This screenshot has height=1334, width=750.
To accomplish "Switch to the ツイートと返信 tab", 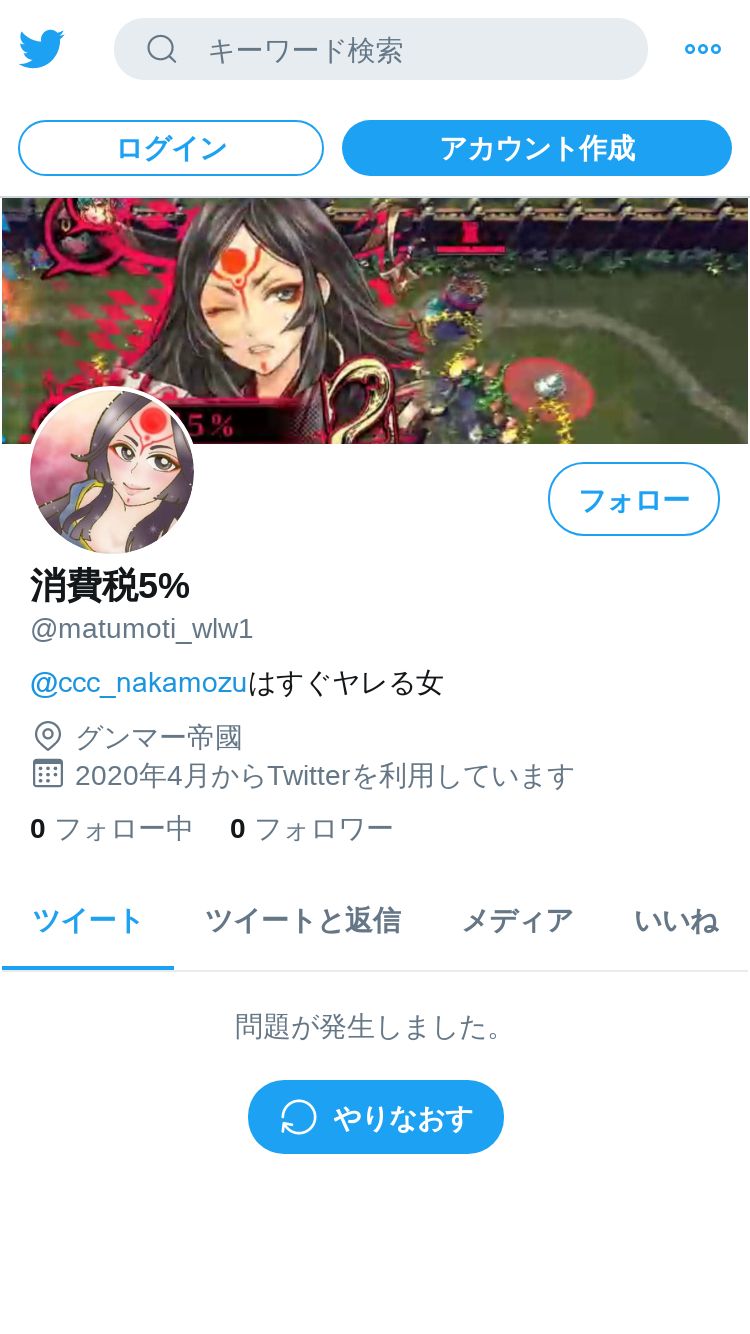I will click(x=303, y=921).
